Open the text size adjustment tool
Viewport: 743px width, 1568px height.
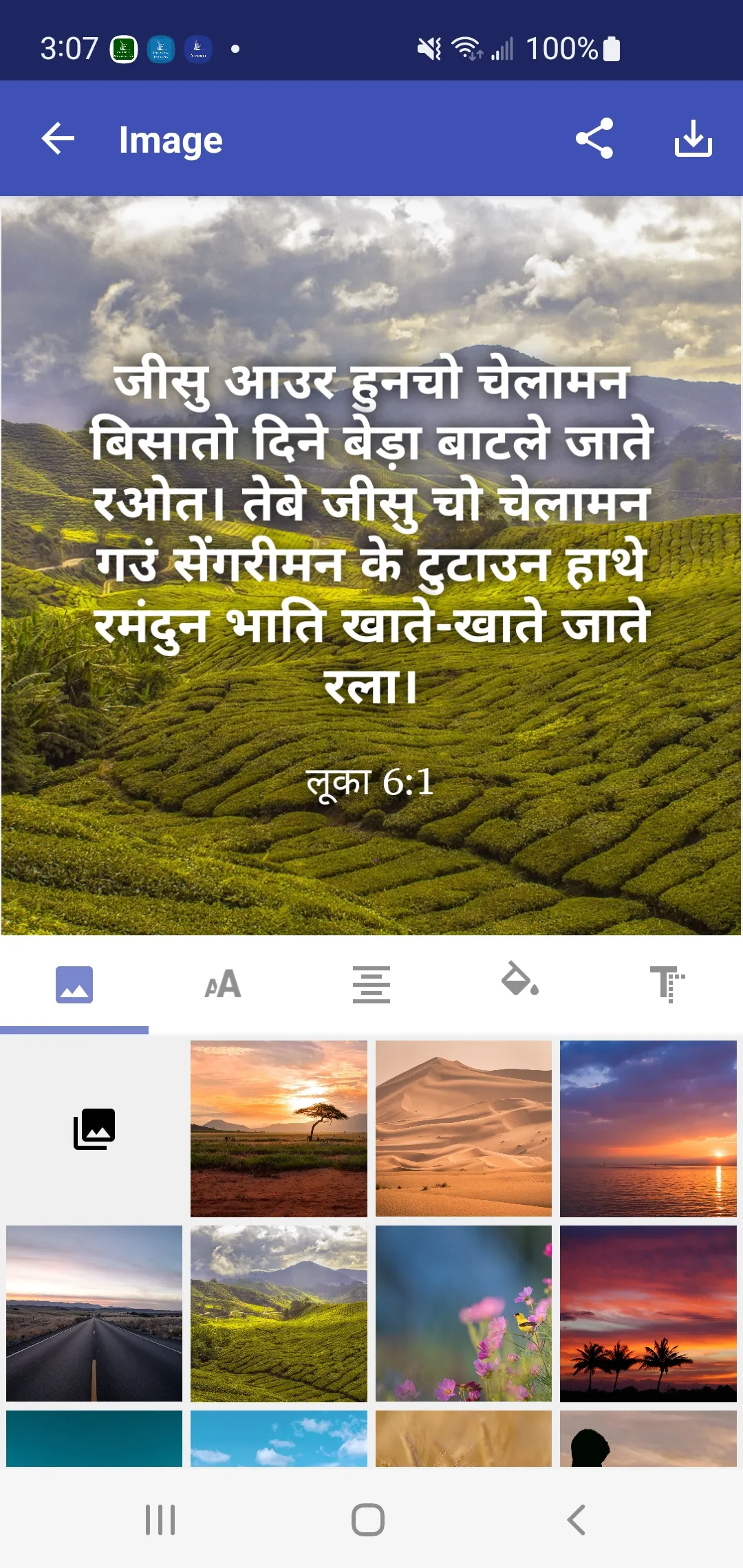(x=667, y=983)
